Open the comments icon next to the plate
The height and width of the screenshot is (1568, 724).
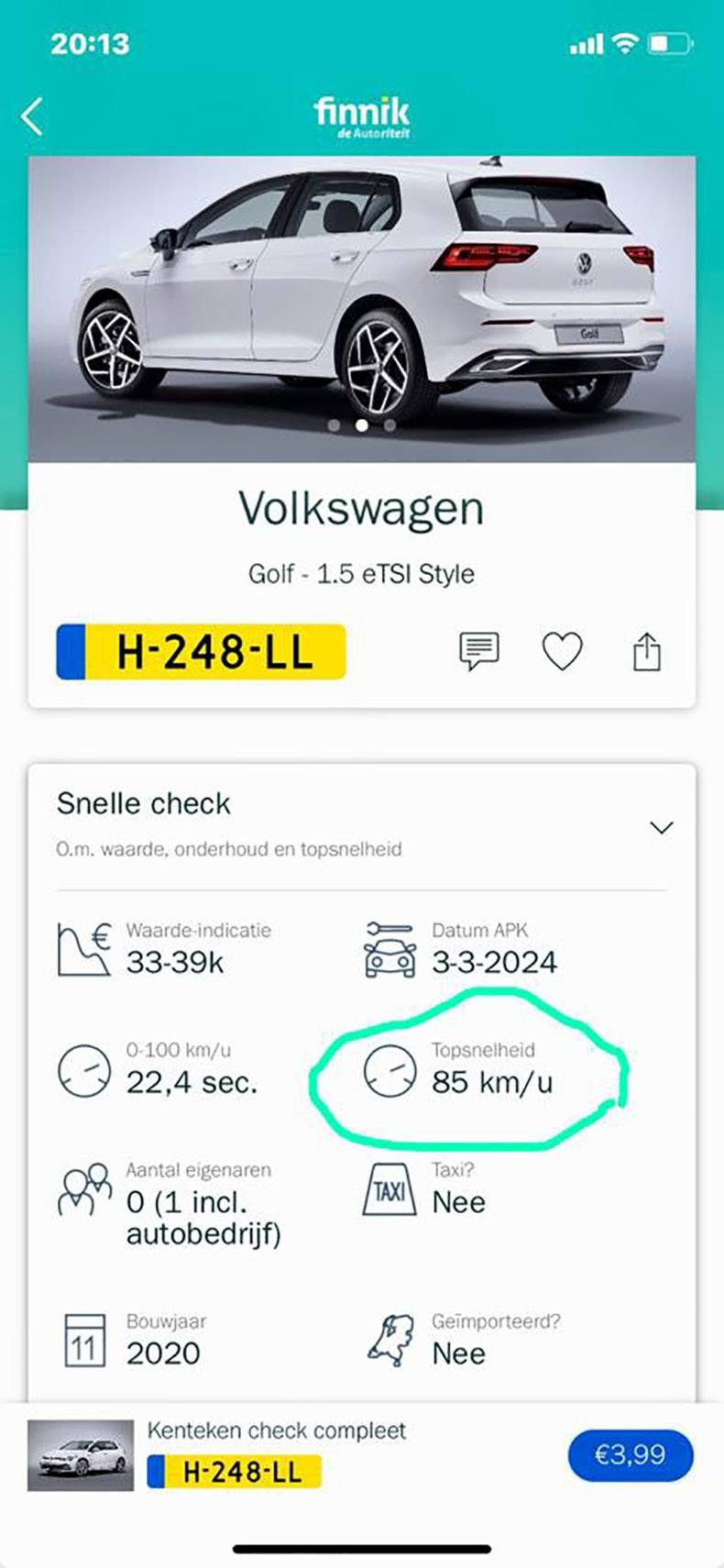tap(478, 651)
